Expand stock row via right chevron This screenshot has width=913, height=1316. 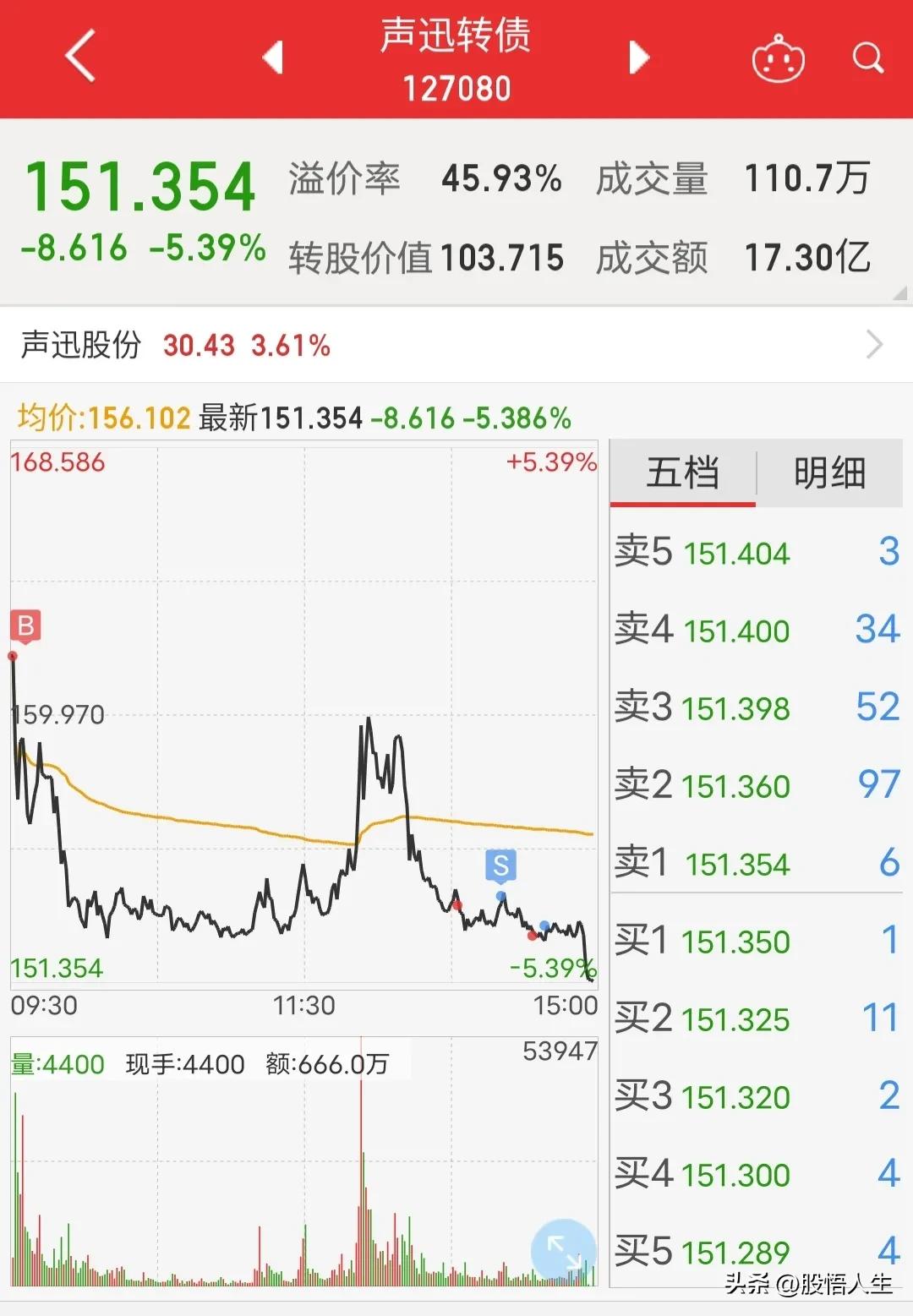click(x=879, y=345)
